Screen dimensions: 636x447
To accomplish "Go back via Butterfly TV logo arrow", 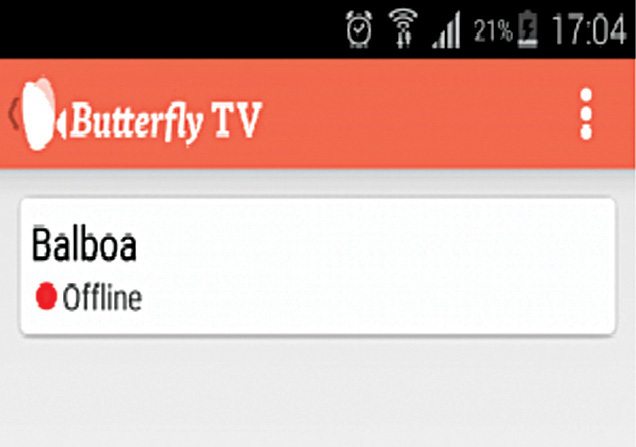I will (35, 115).
